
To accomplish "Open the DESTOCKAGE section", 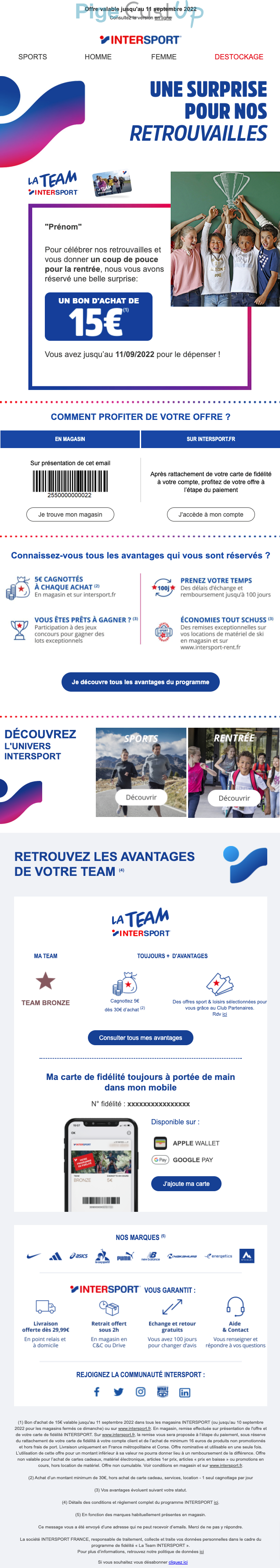I will point(239,57).
